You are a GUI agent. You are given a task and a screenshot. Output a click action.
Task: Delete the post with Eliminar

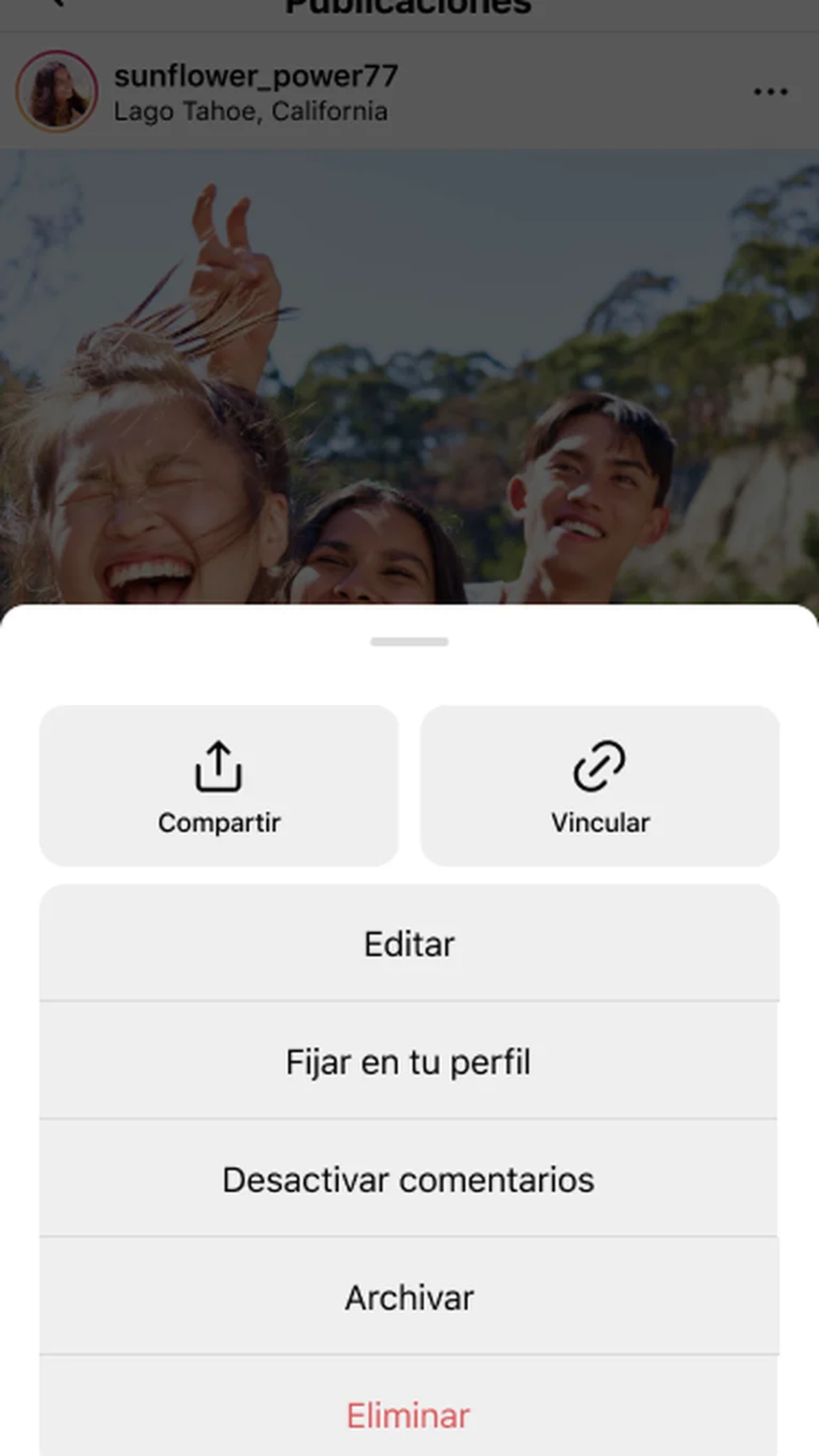pyautogui.click(x=408, y=1415)
